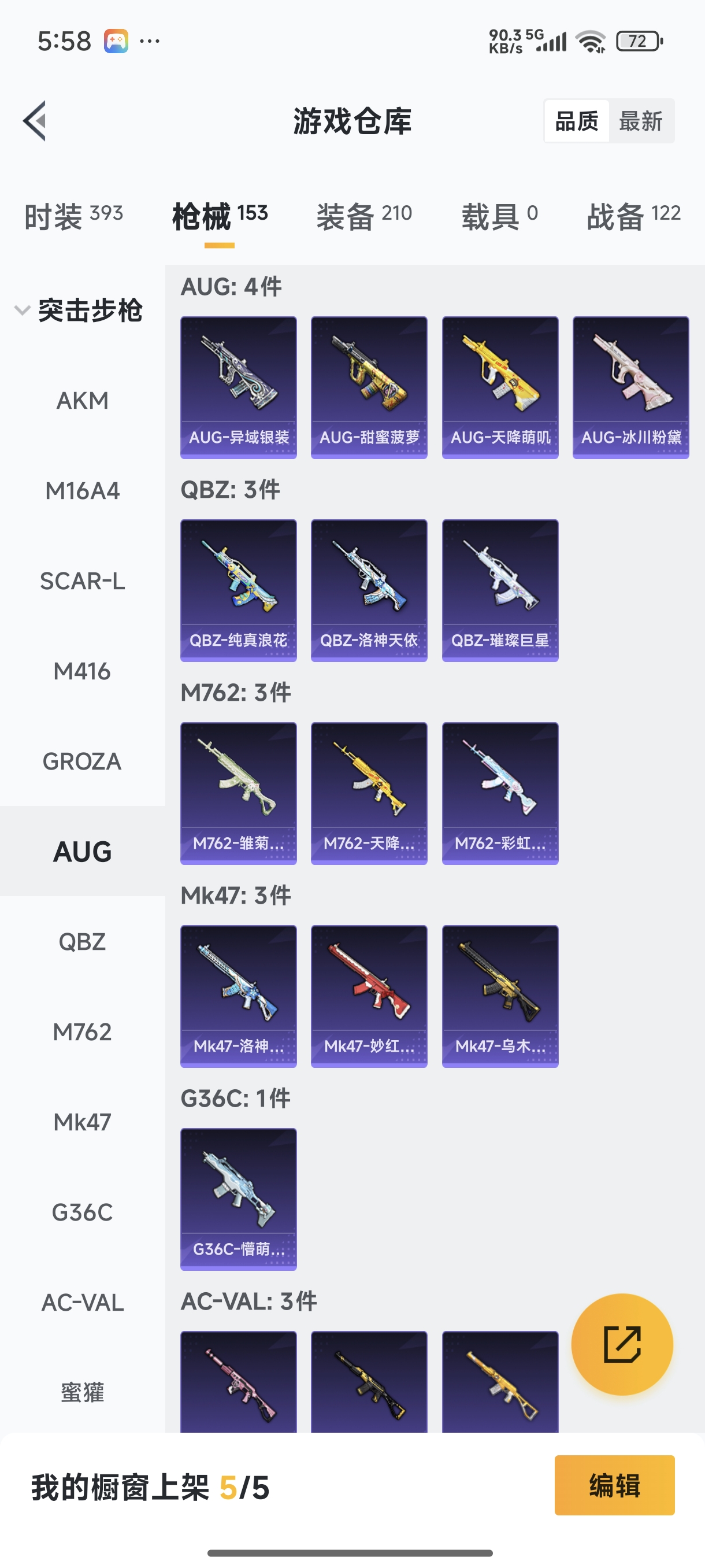Open the 装备 tab
Viewport: 705px width, 1568px height.
coord(363,216)
